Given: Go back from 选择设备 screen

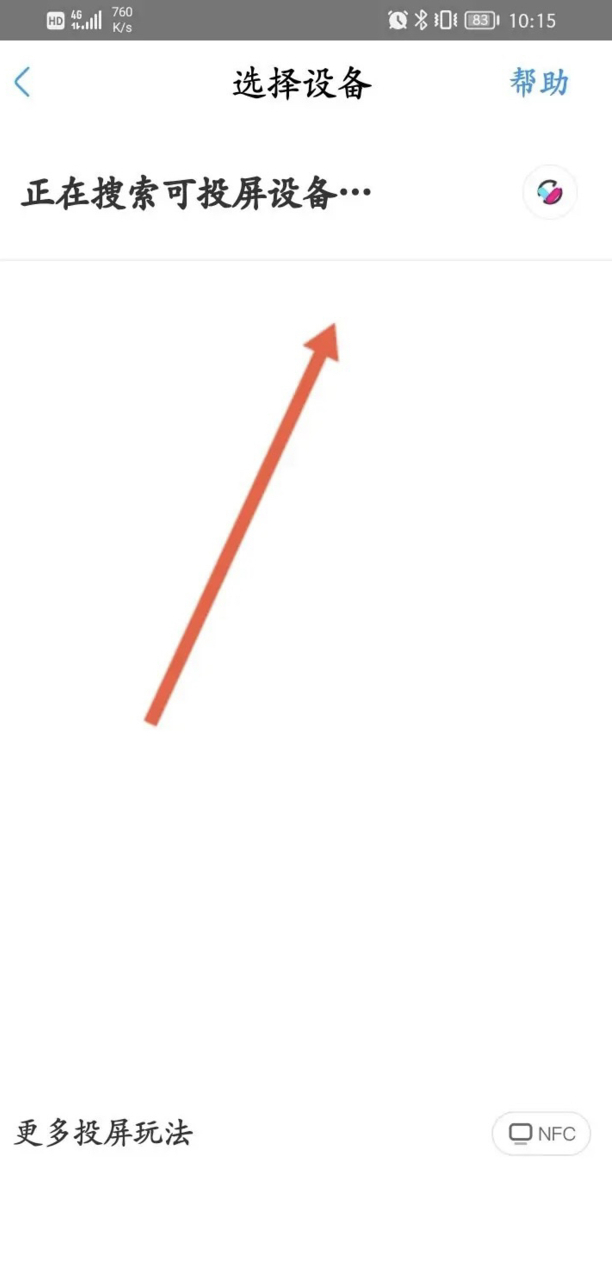Looking at the screenshot, I should click(23, 82).
